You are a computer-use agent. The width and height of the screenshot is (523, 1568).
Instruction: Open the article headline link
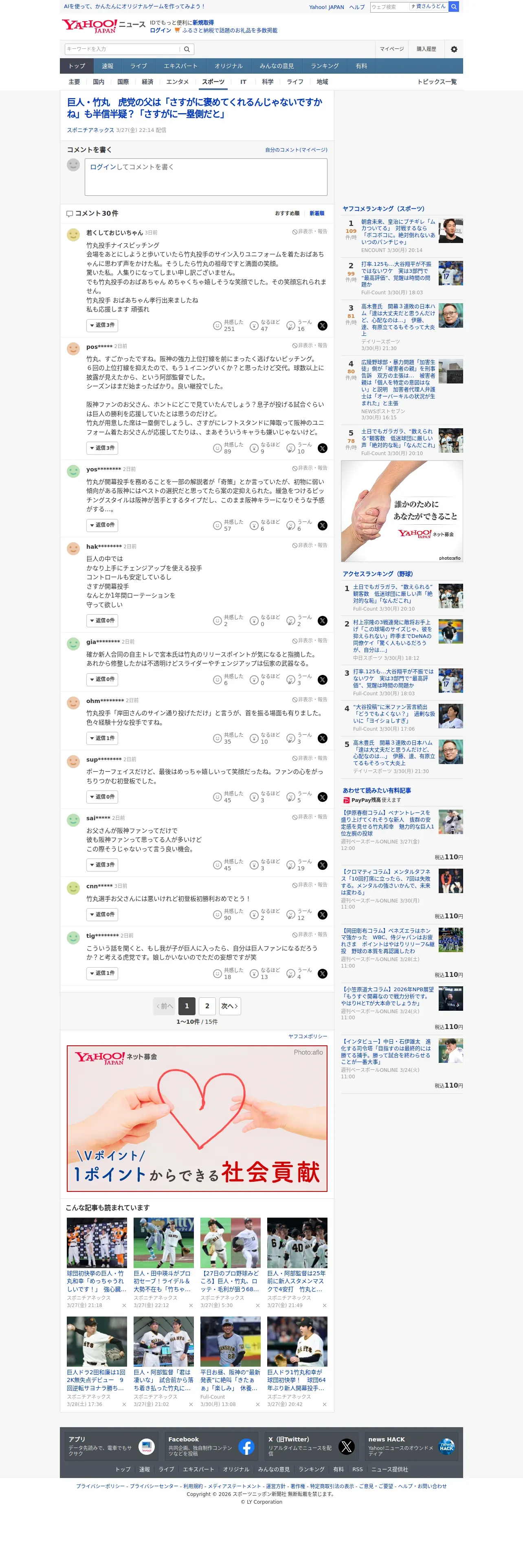coord(195,108)
